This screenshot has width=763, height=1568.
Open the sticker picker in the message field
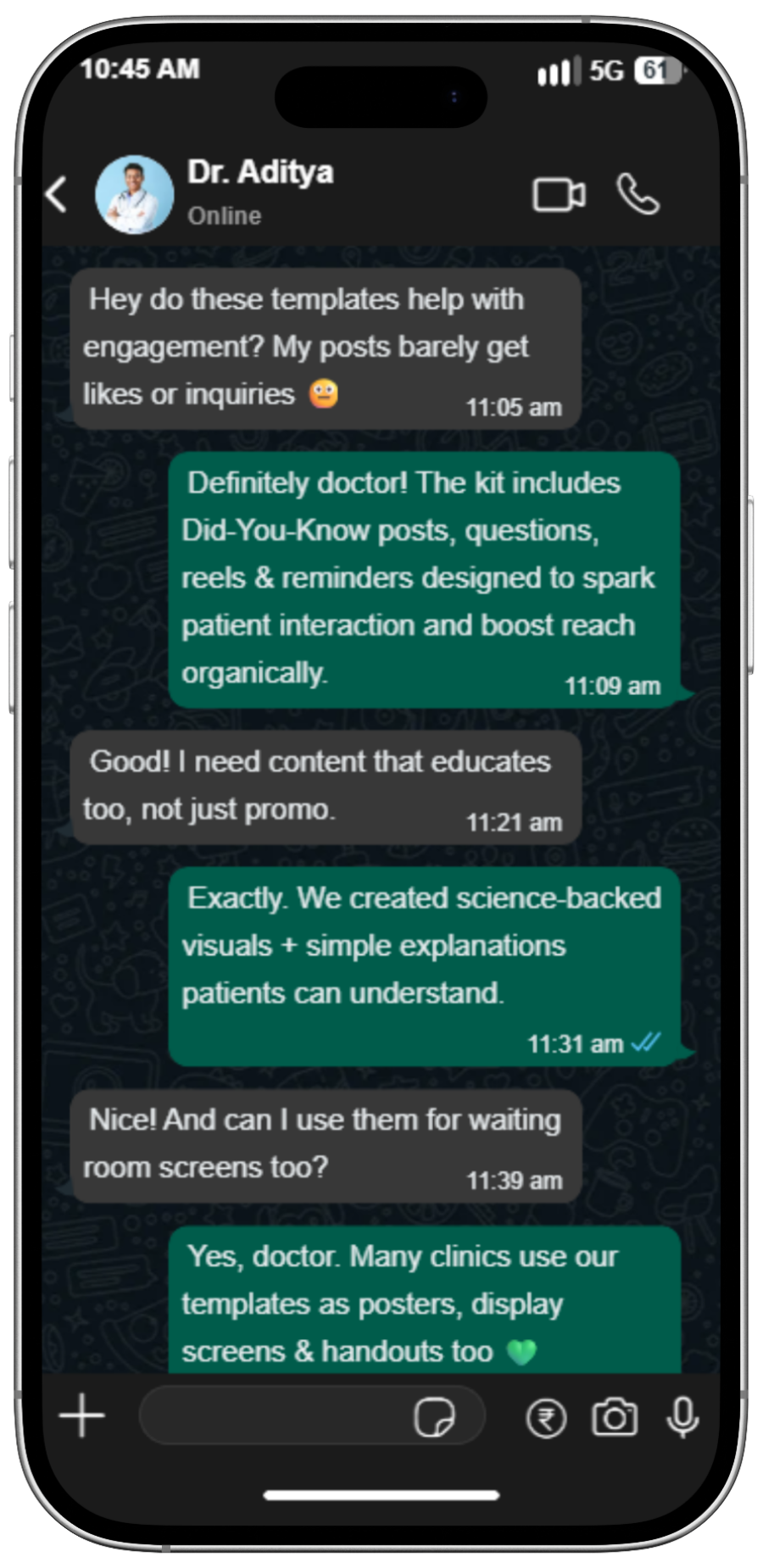click(434, 1417)
